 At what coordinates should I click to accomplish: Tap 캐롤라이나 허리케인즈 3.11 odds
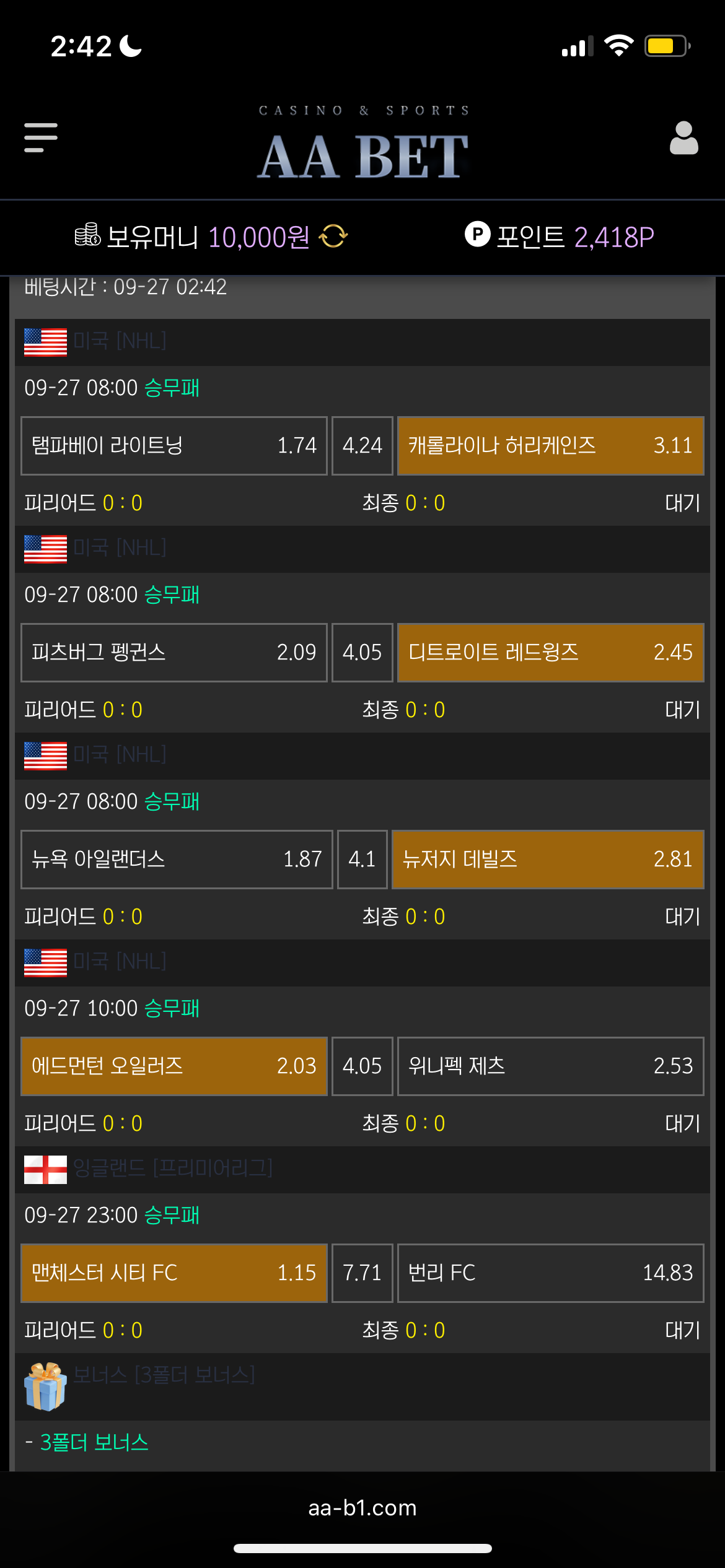pyautogui.click(x=550, y=446)
